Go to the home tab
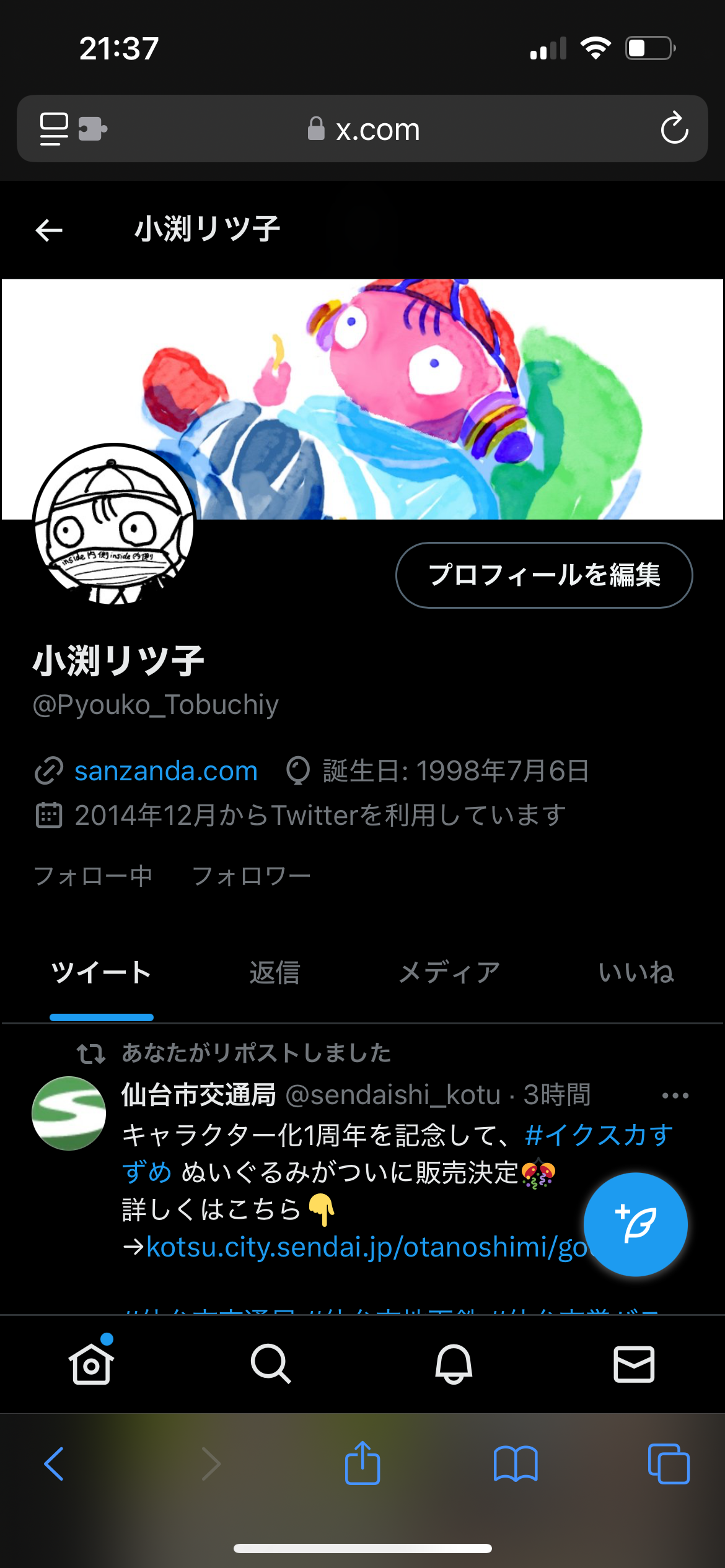The image size is (725, 1568). (x=91, y=1362)
